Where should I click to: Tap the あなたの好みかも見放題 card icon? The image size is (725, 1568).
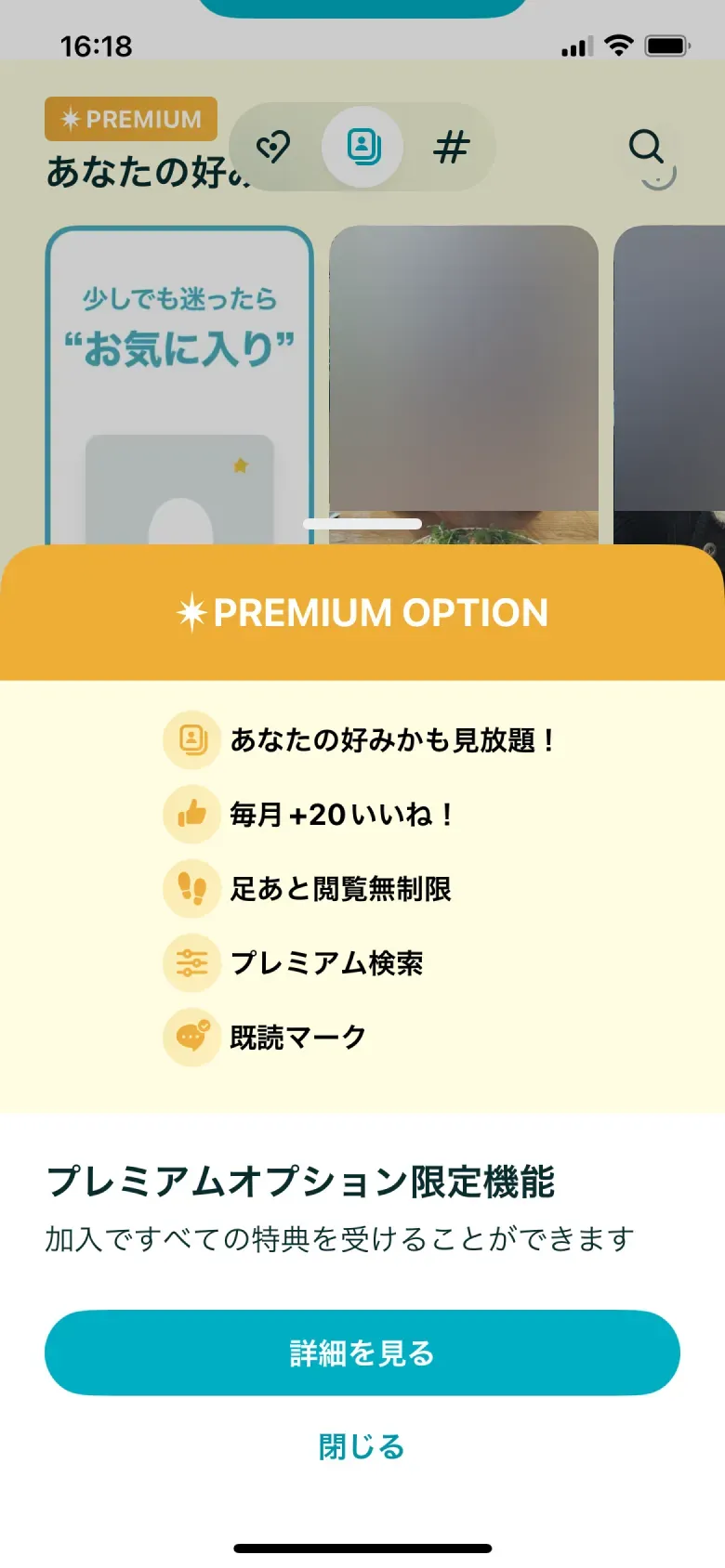(x=191, y=739)
